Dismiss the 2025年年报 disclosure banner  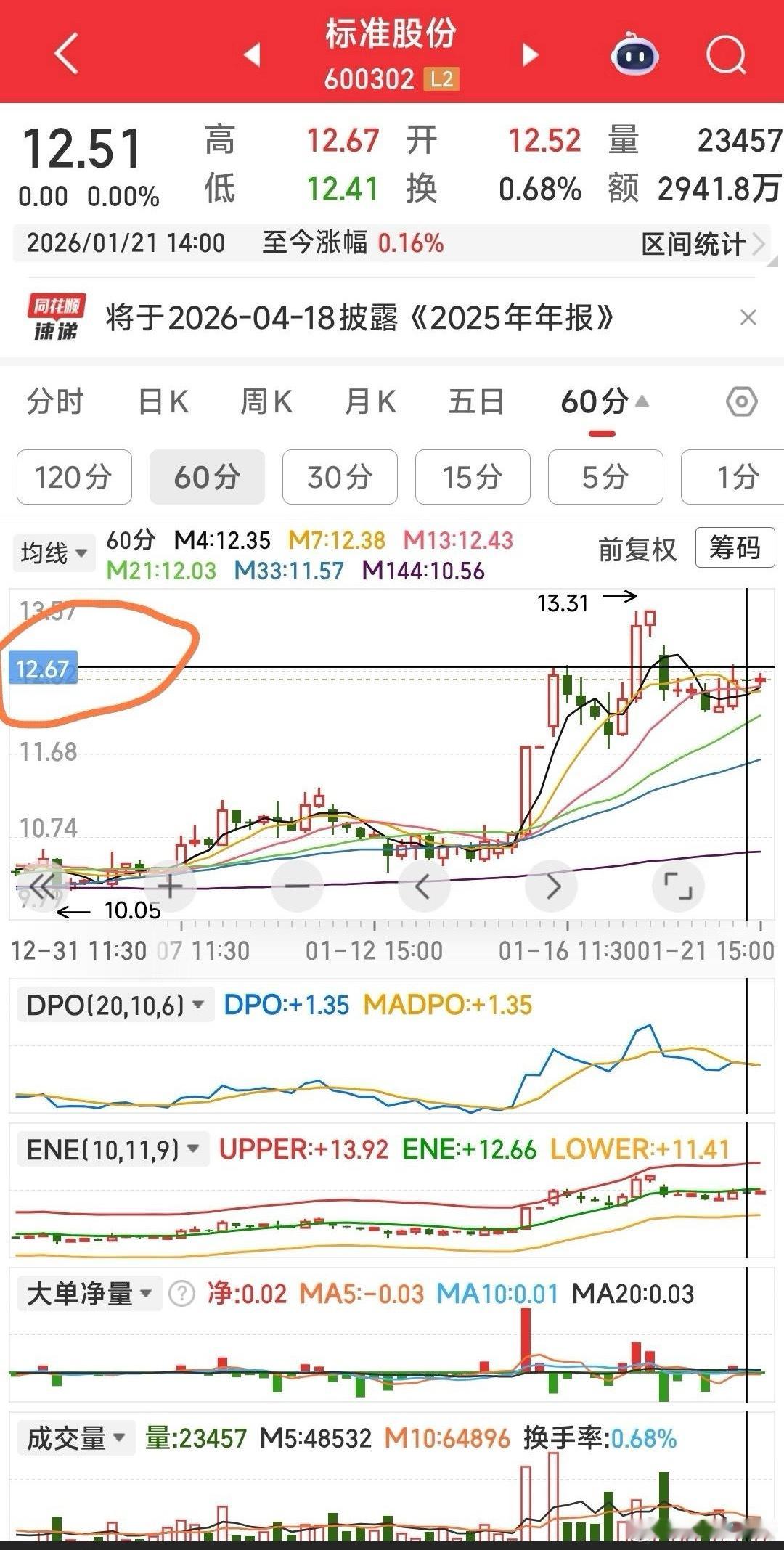coord(748,317)
